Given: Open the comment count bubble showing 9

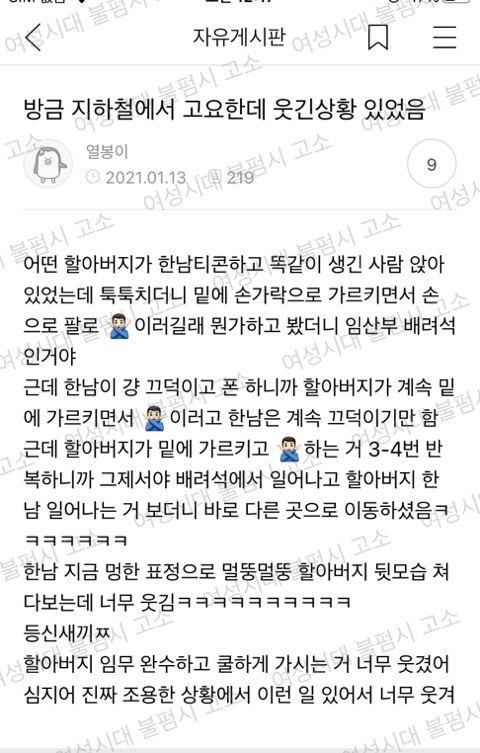Looking at the screenshot, I should (432, 164).
